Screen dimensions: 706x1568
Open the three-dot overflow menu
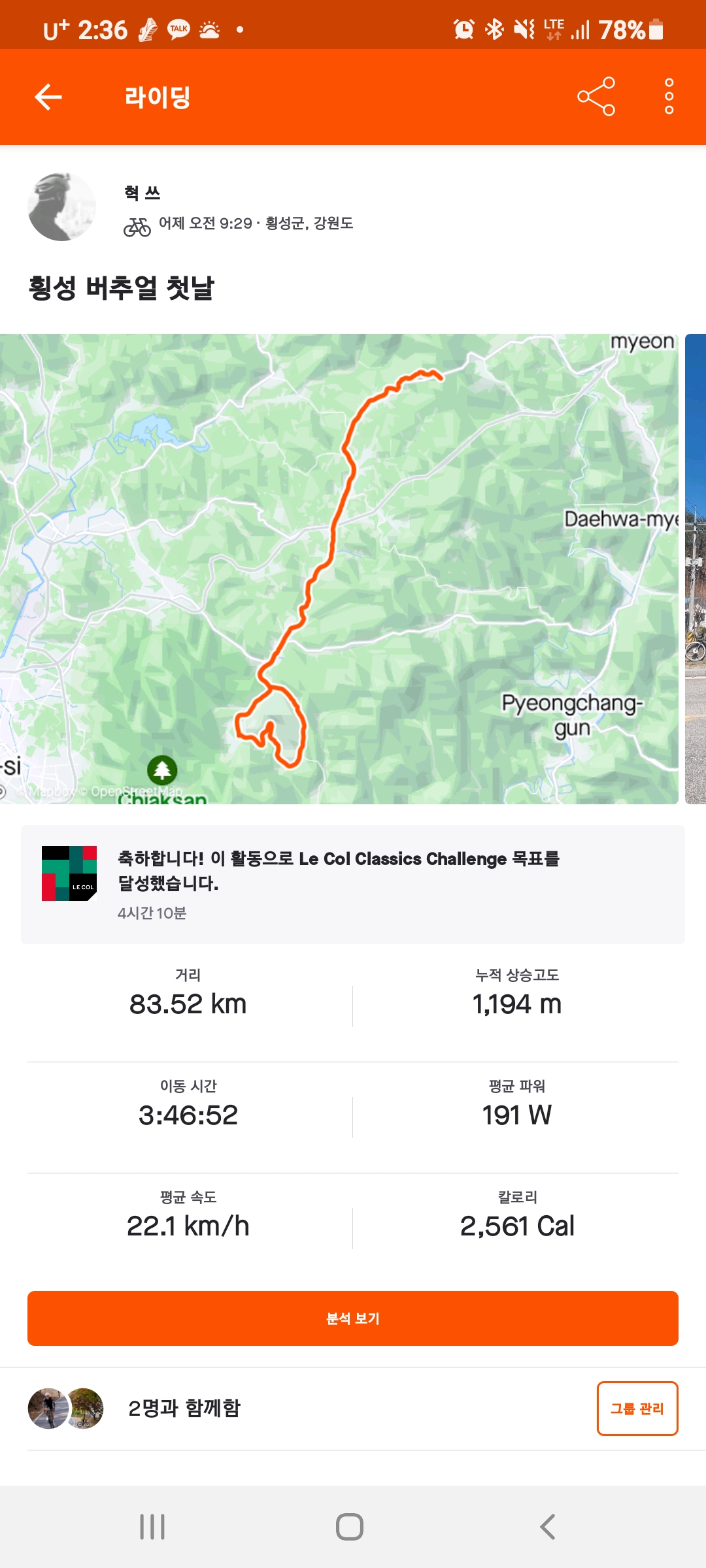669,97
